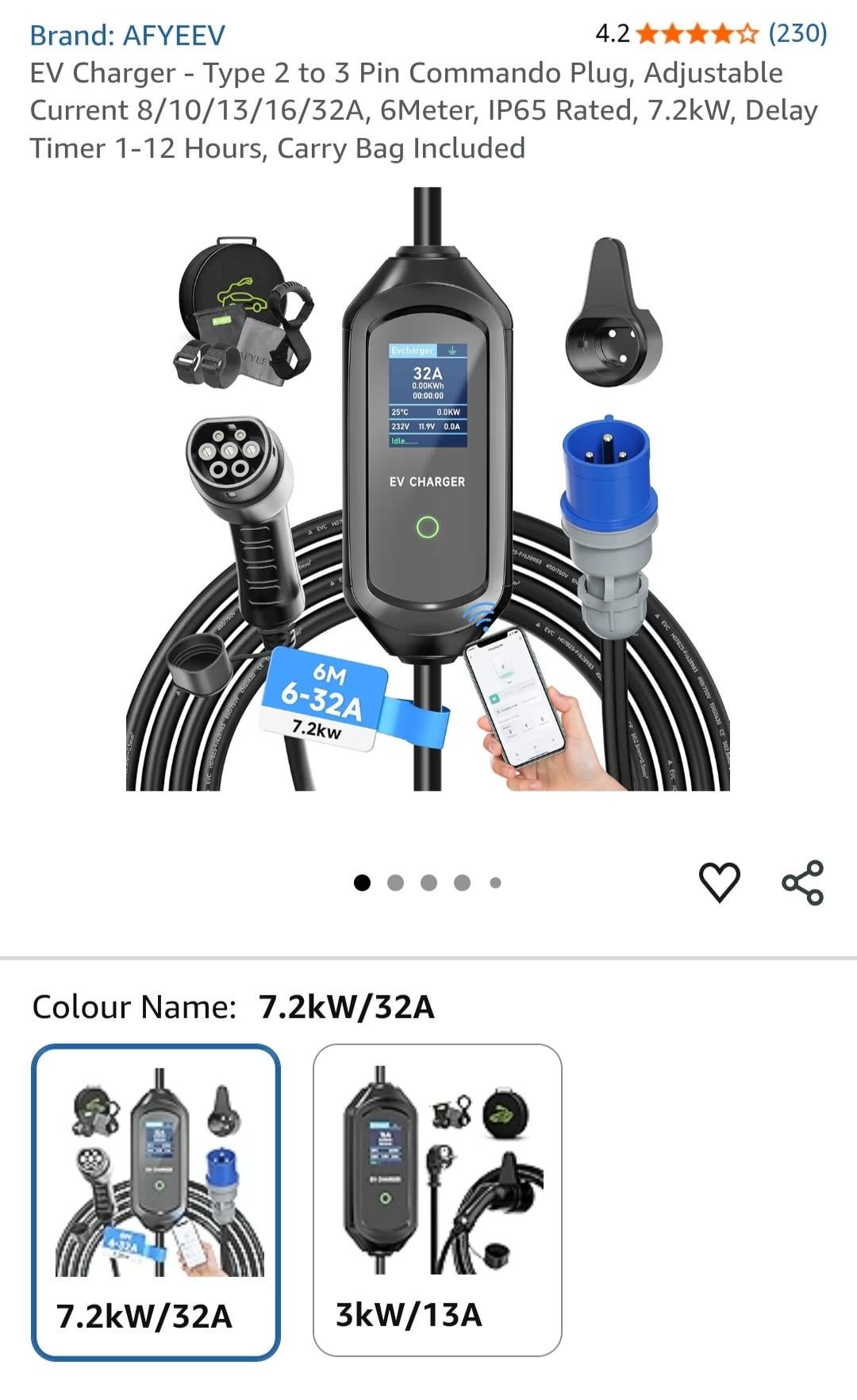
Task: Select the 7.2kW/32A variant
Action: 156,1201
